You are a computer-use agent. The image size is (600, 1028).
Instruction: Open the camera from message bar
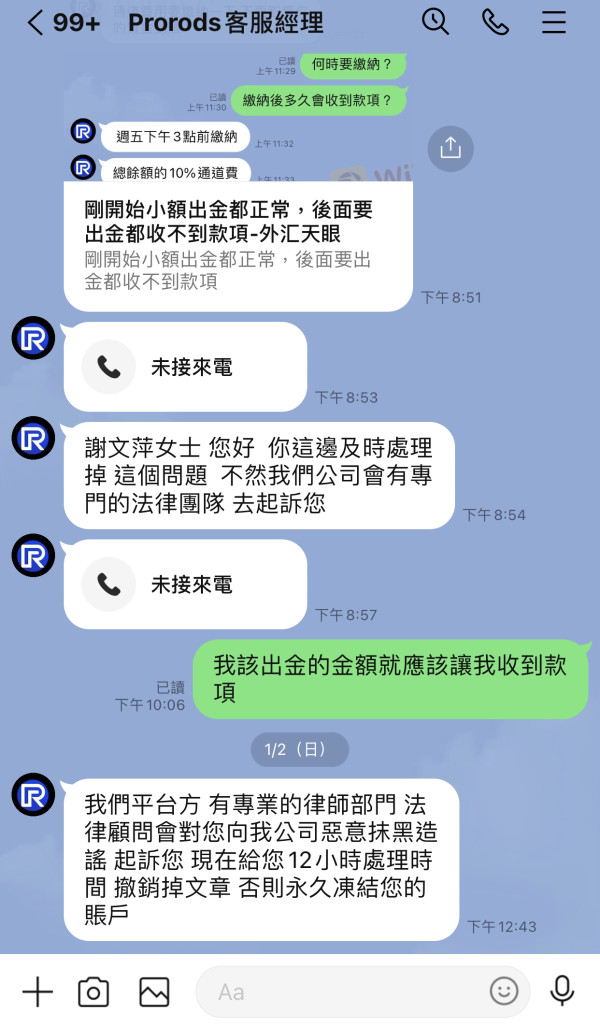pyautogui.click(x=93, y=992)
